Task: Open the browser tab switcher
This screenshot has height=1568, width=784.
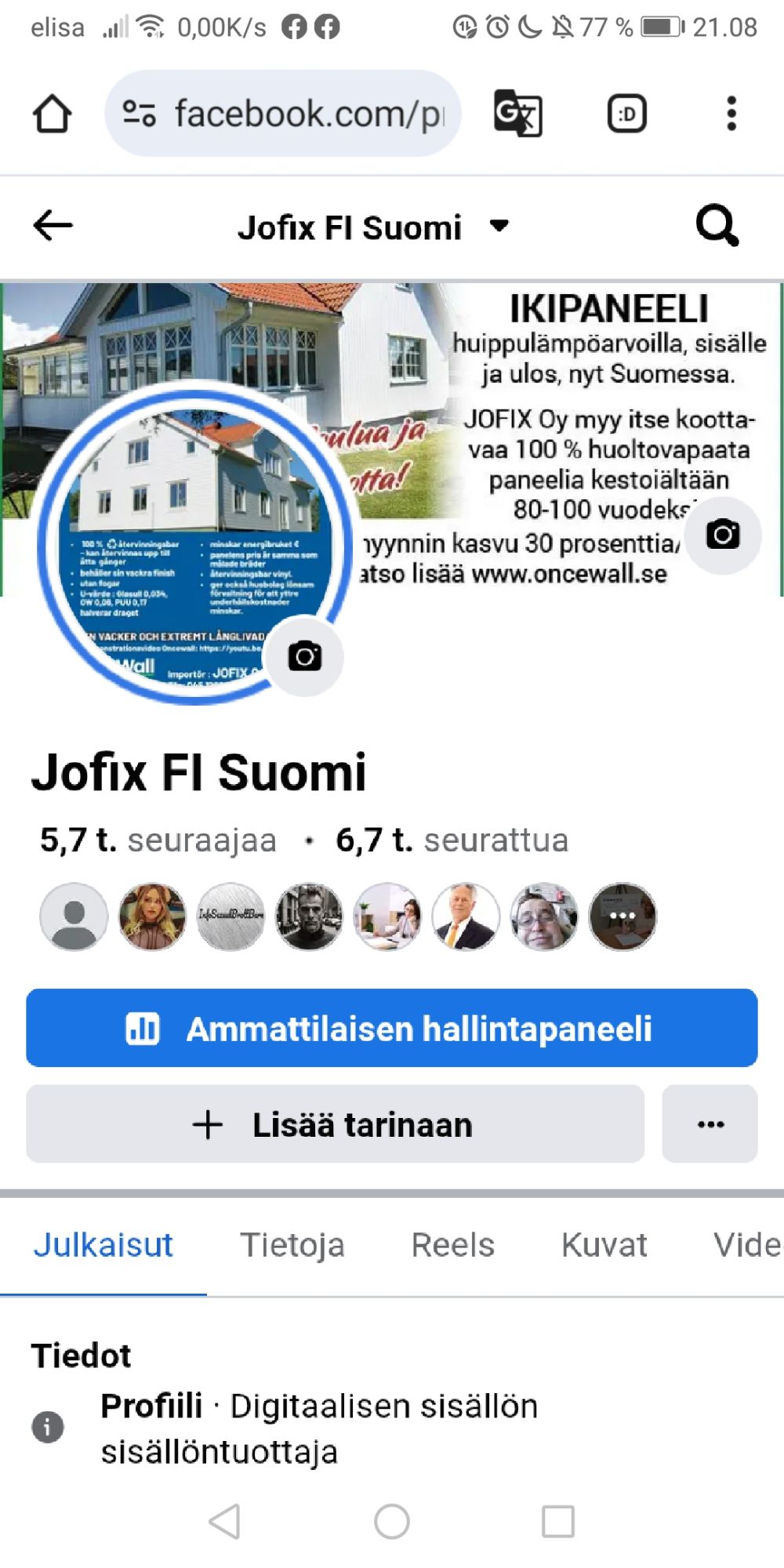Action: coord(627,114)
